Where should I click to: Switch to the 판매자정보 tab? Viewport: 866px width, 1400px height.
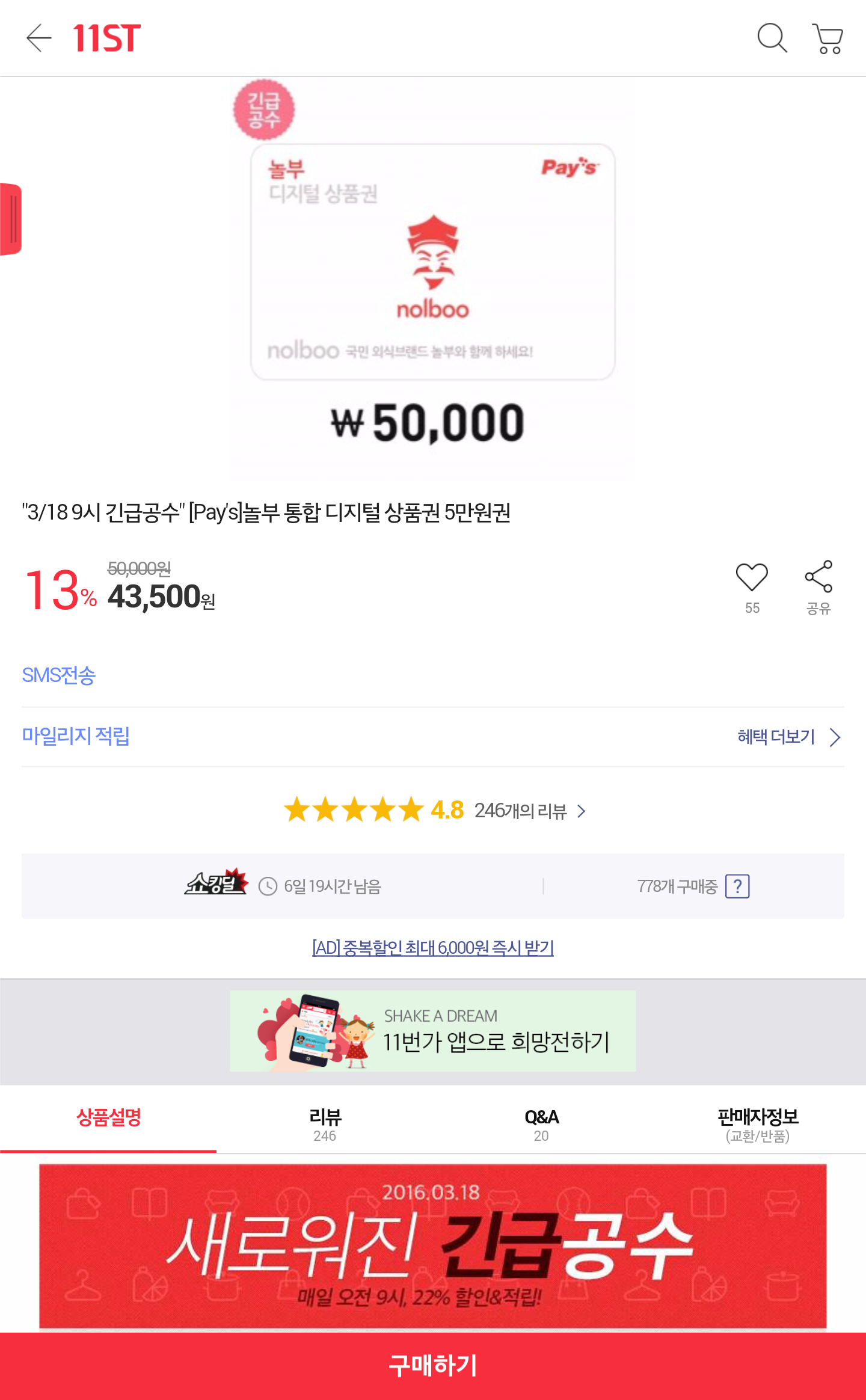(758, 1123)
